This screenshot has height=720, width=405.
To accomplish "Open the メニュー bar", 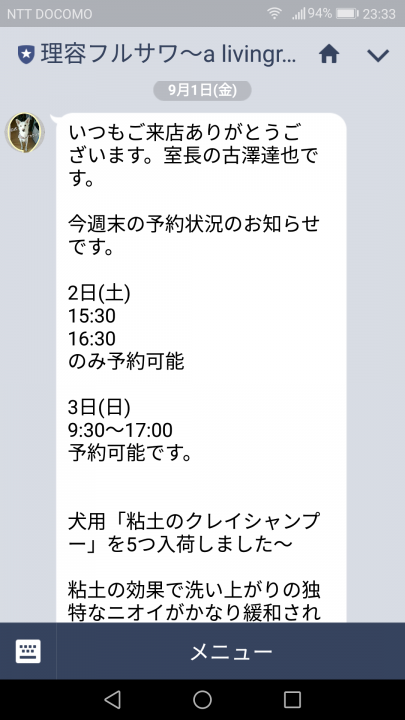I will click(231, 651).
